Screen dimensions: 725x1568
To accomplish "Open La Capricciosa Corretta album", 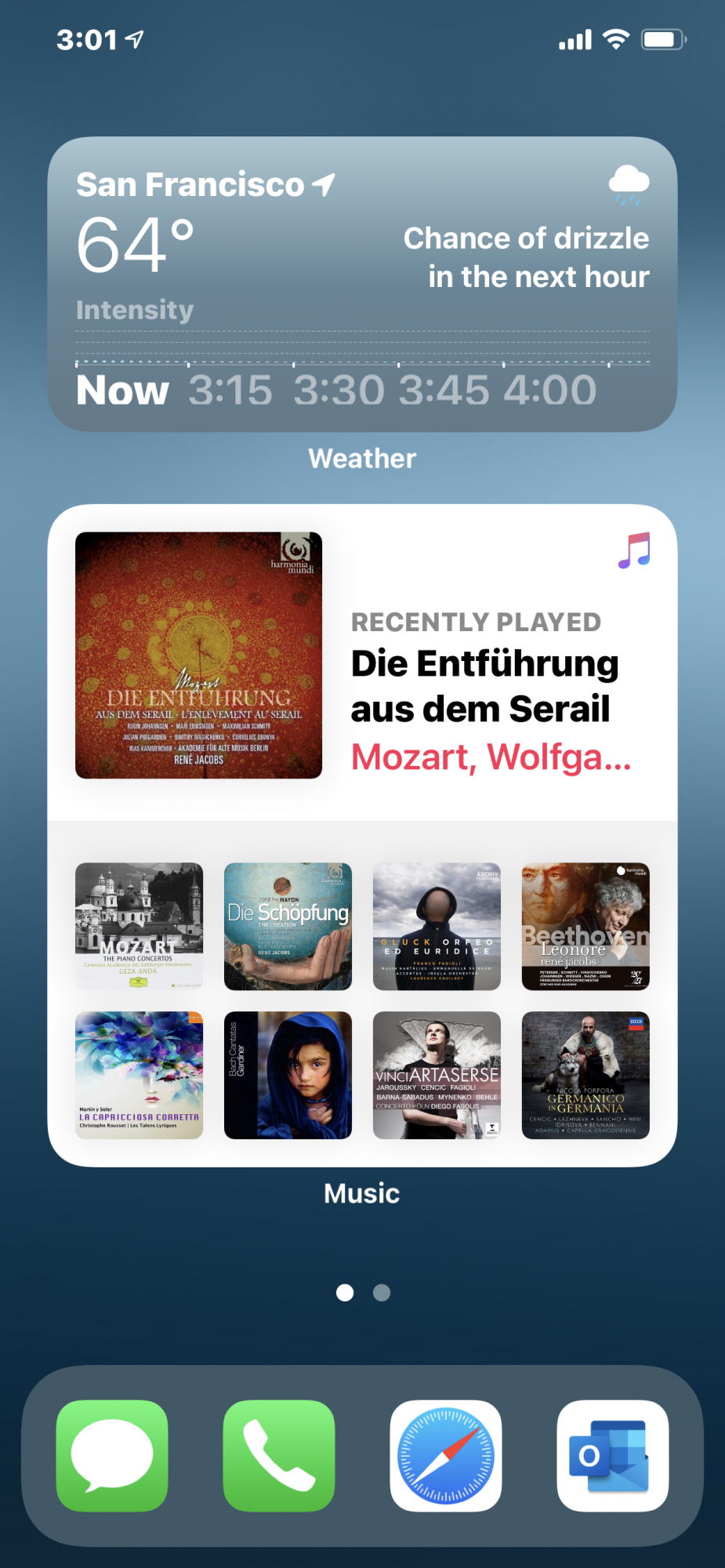I will pyautogui.click(x=139, y=1075).
